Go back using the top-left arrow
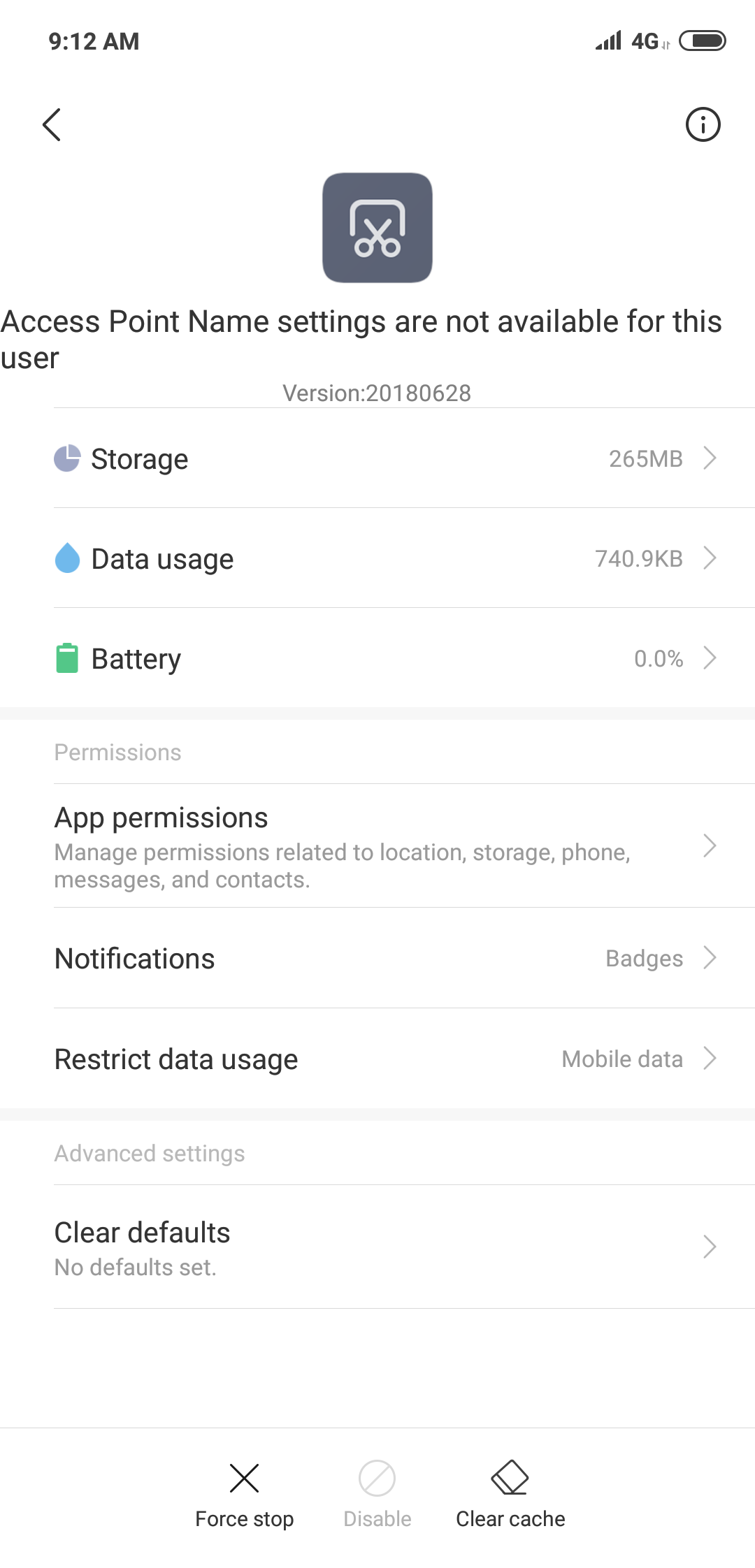Image resolution: width=755 pixels, height=1568 pixels. point(52,124)
